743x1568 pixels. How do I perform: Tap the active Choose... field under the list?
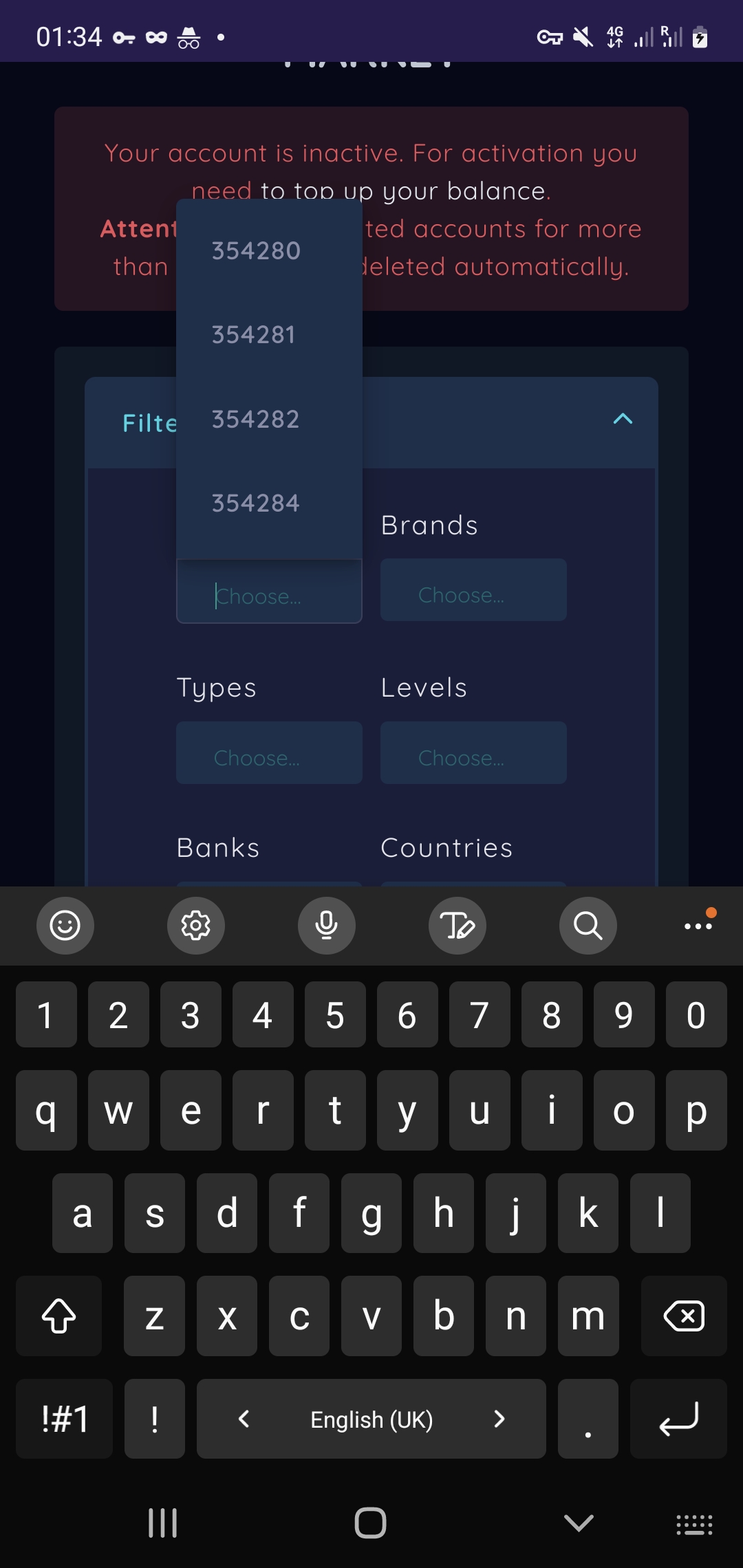(269, 595)
